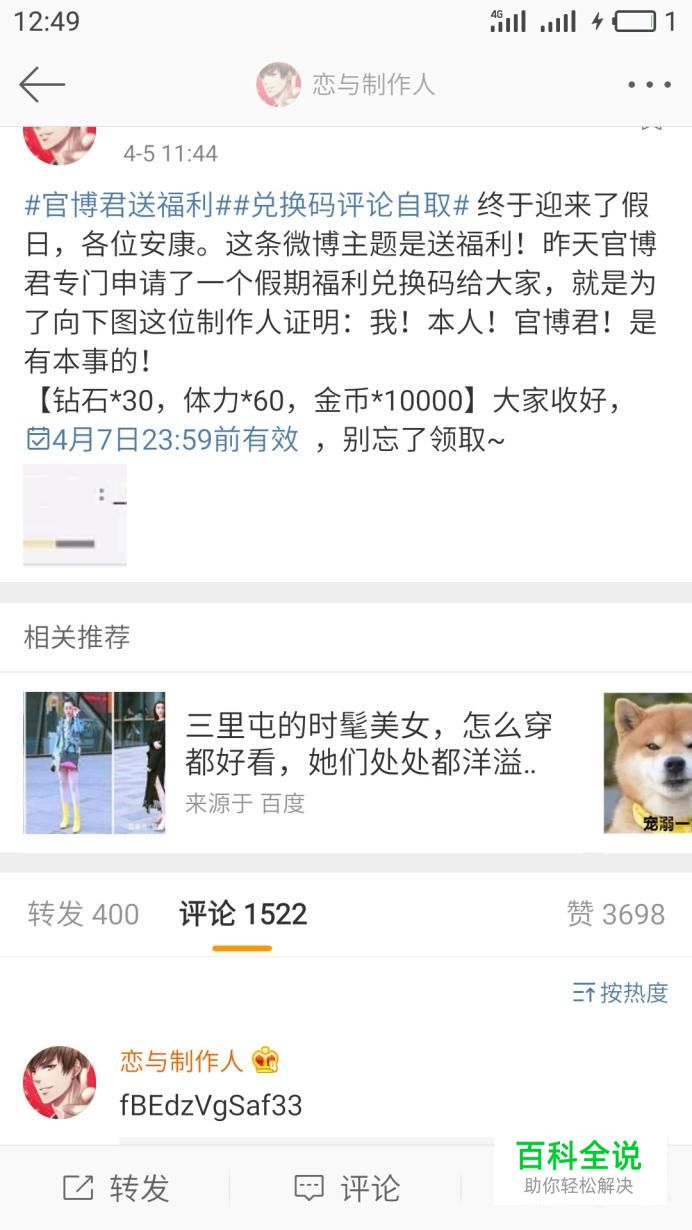
Task: Open the Shiba dog recommendation card
Action: click(647, 762)
